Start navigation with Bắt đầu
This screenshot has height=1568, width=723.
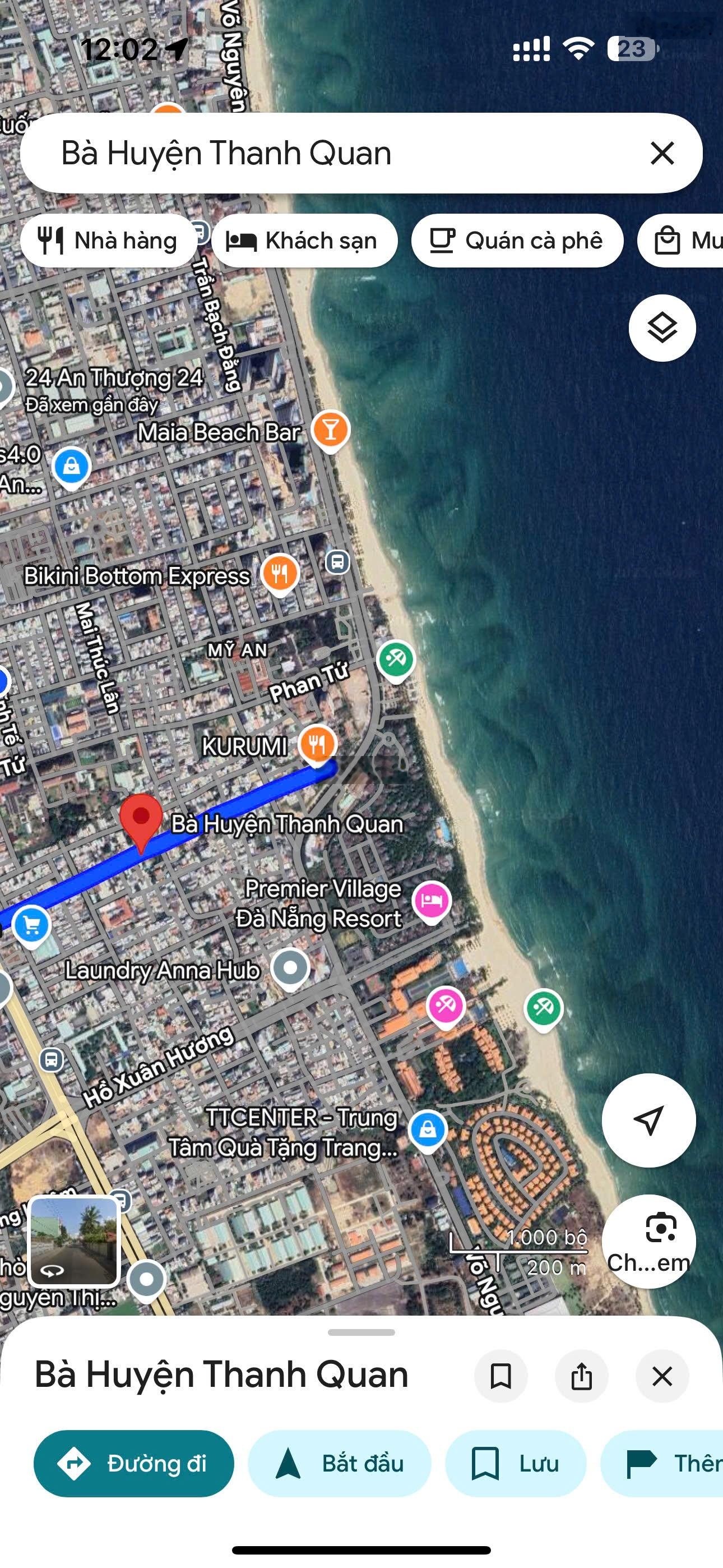click(340, 1463)
